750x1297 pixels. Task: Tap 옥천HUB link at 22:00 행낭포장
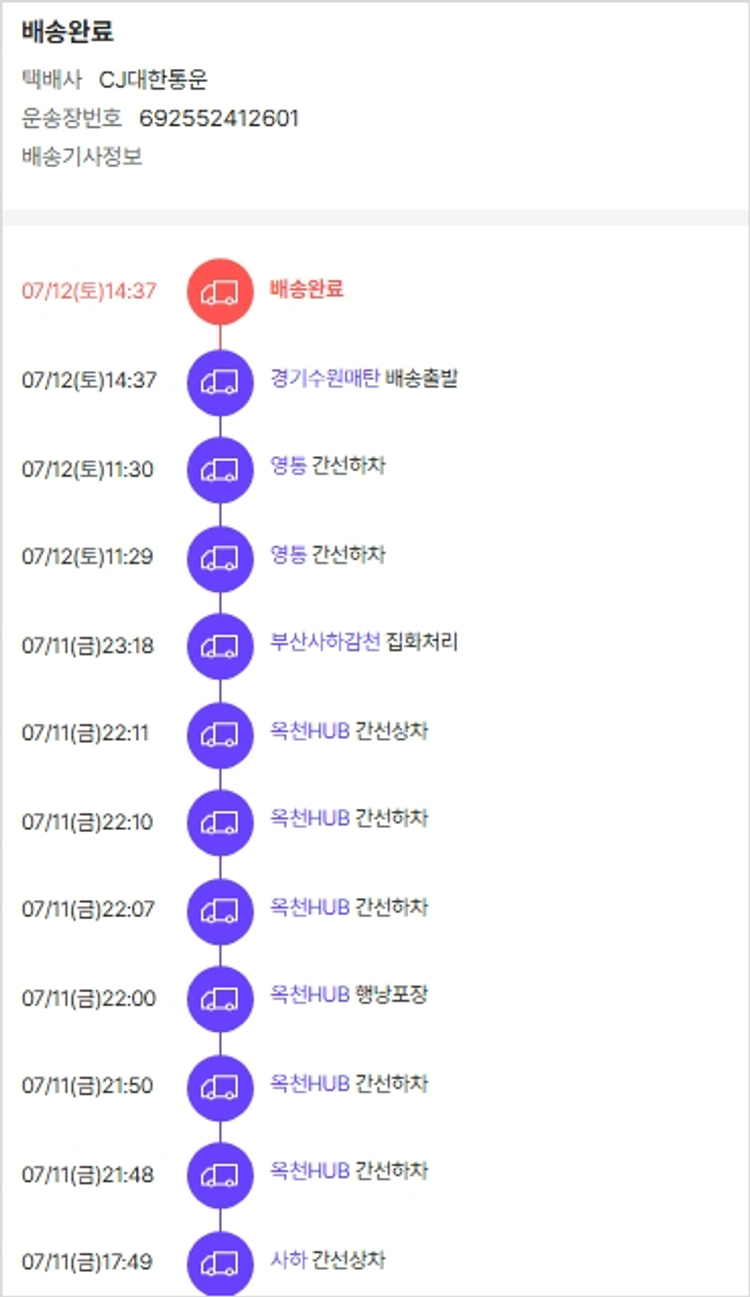[309, 995]
